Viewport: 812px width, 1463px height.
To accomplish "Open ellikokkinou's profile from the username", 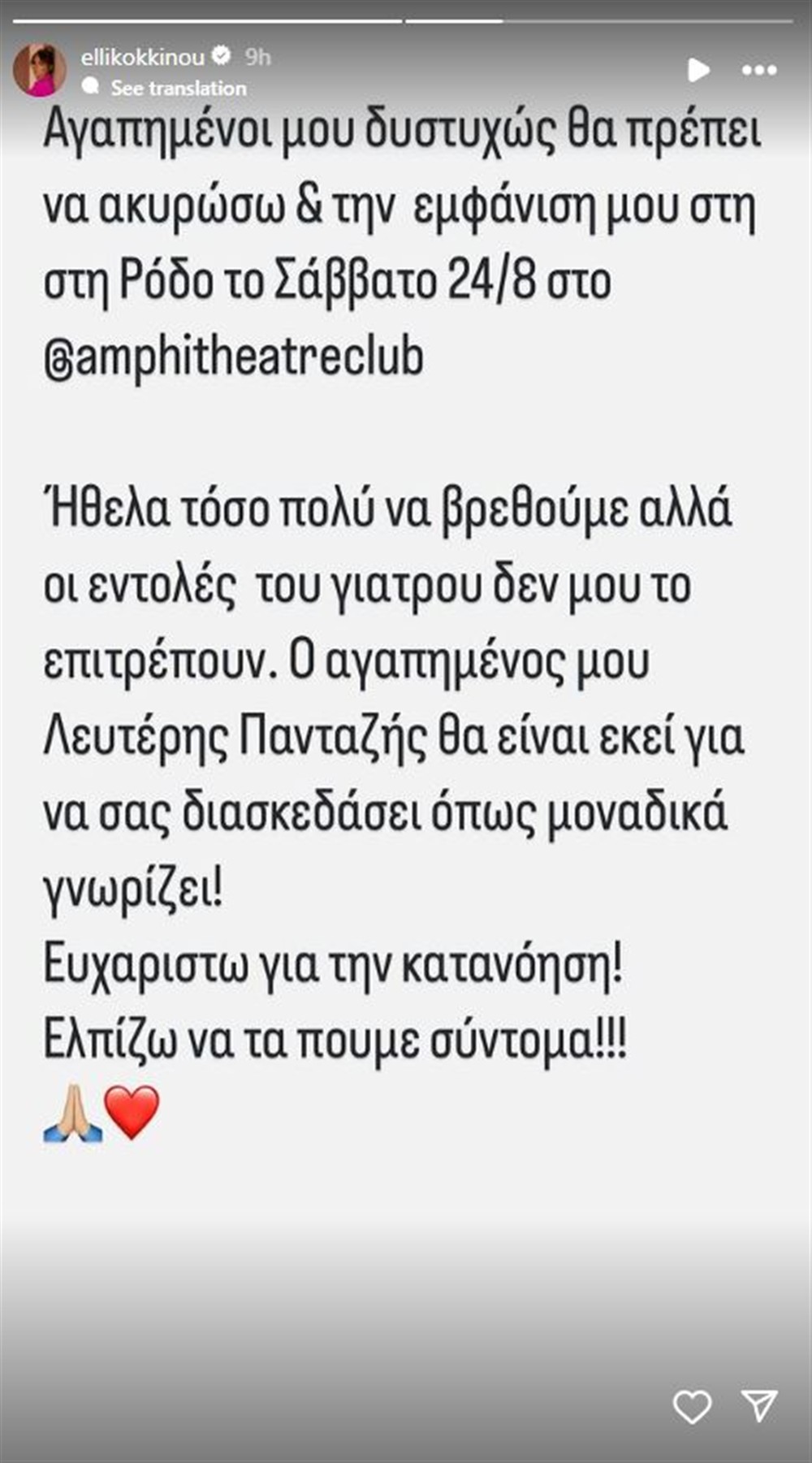I will pyautogui.click(x=143, y=55).
